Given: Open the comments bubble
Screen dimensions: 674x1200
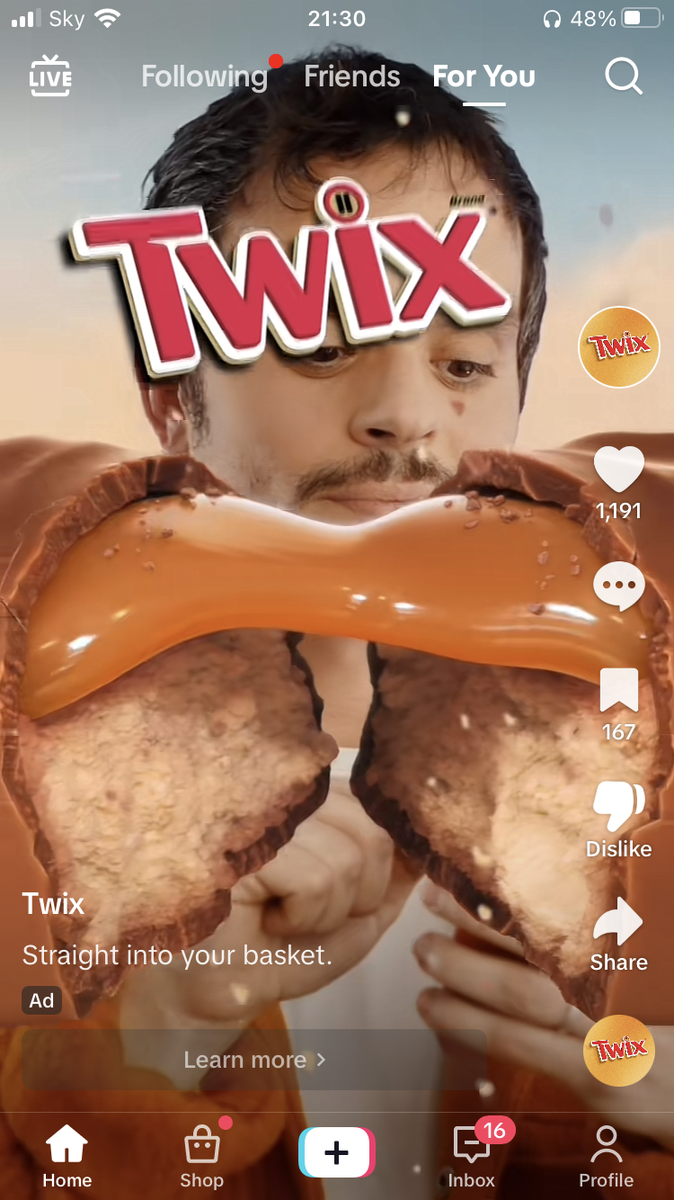Looking at the screenshot, I should click(x=619, y=587).
